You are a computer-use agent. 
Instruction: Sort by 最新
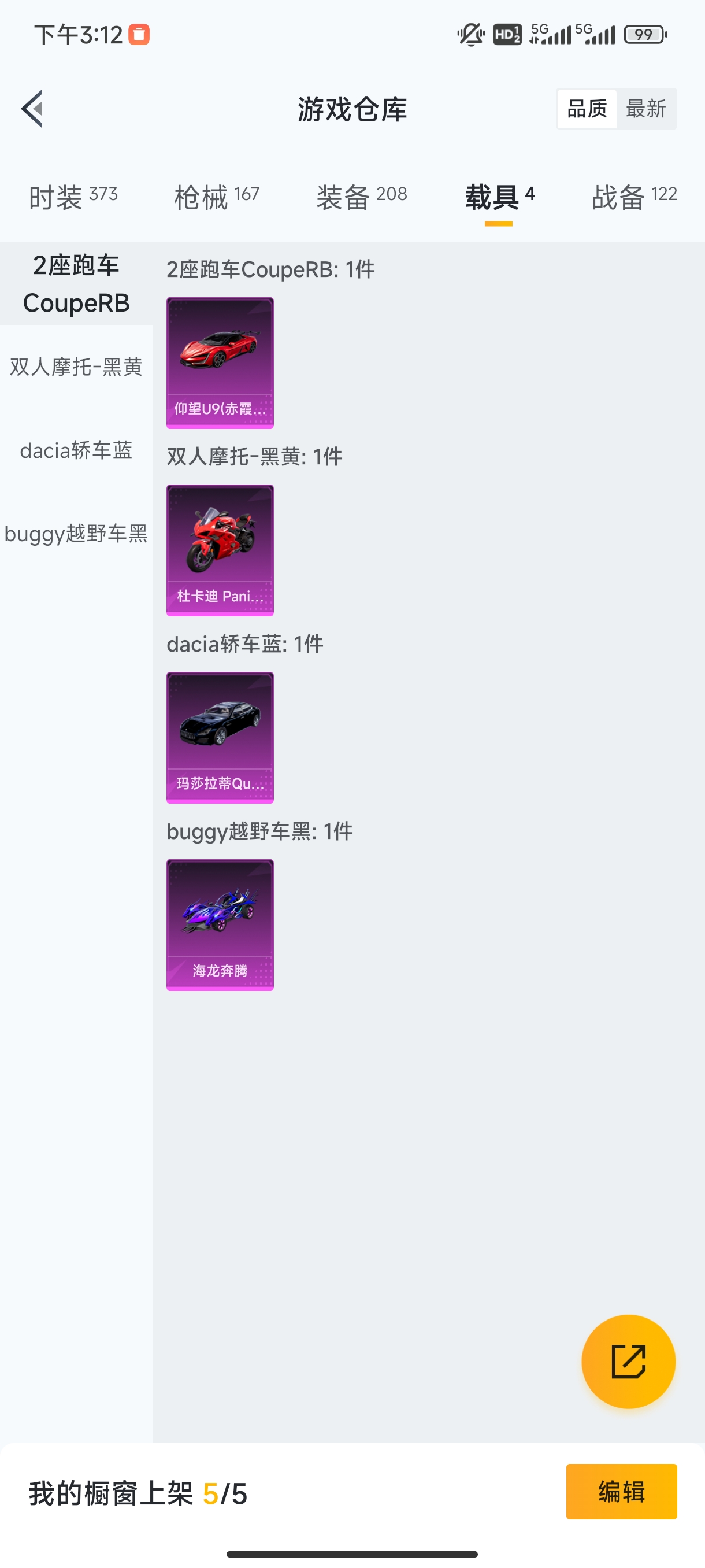[645, 109]
